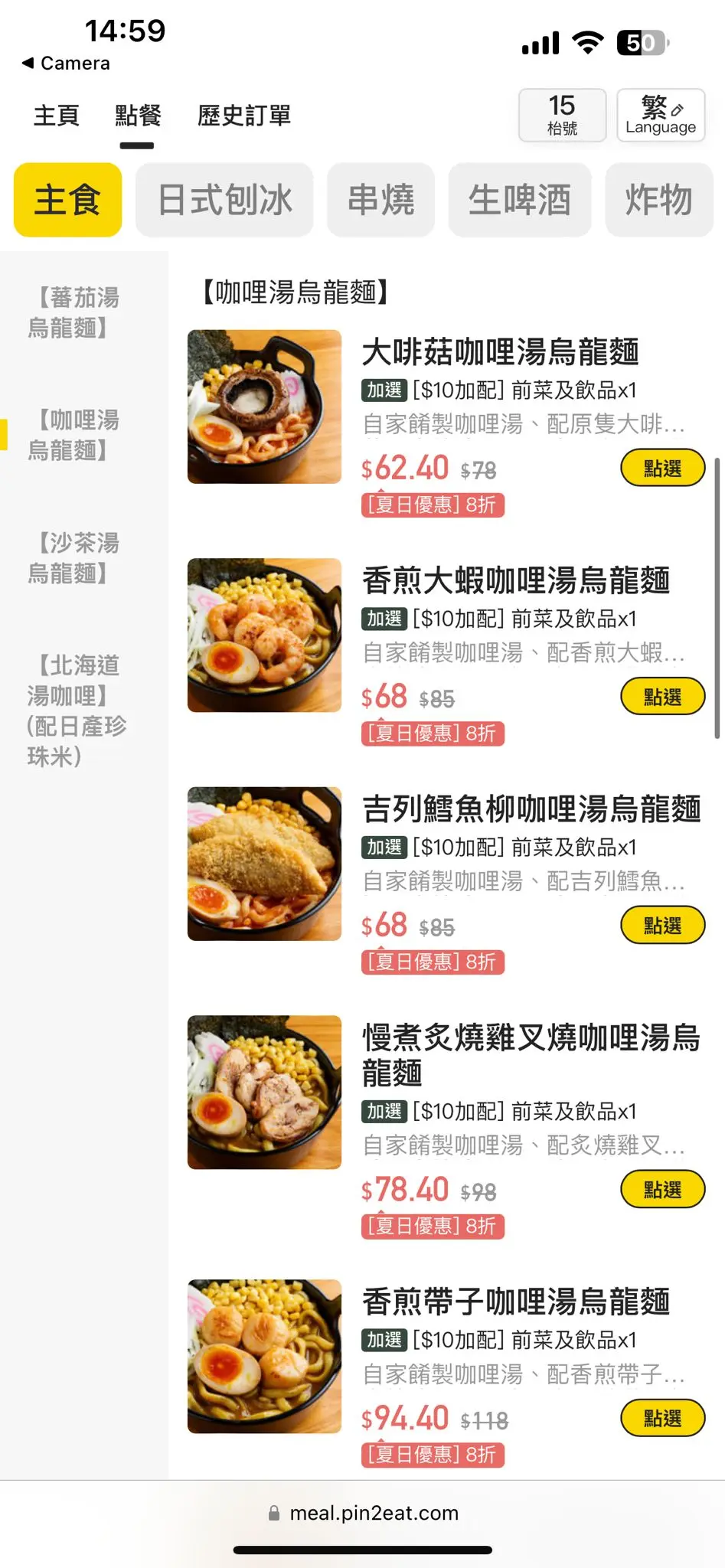The height and width of the screenshot is (1568, 725).
Task: Go to the 主頁 home tab
Action: [57, 116]
